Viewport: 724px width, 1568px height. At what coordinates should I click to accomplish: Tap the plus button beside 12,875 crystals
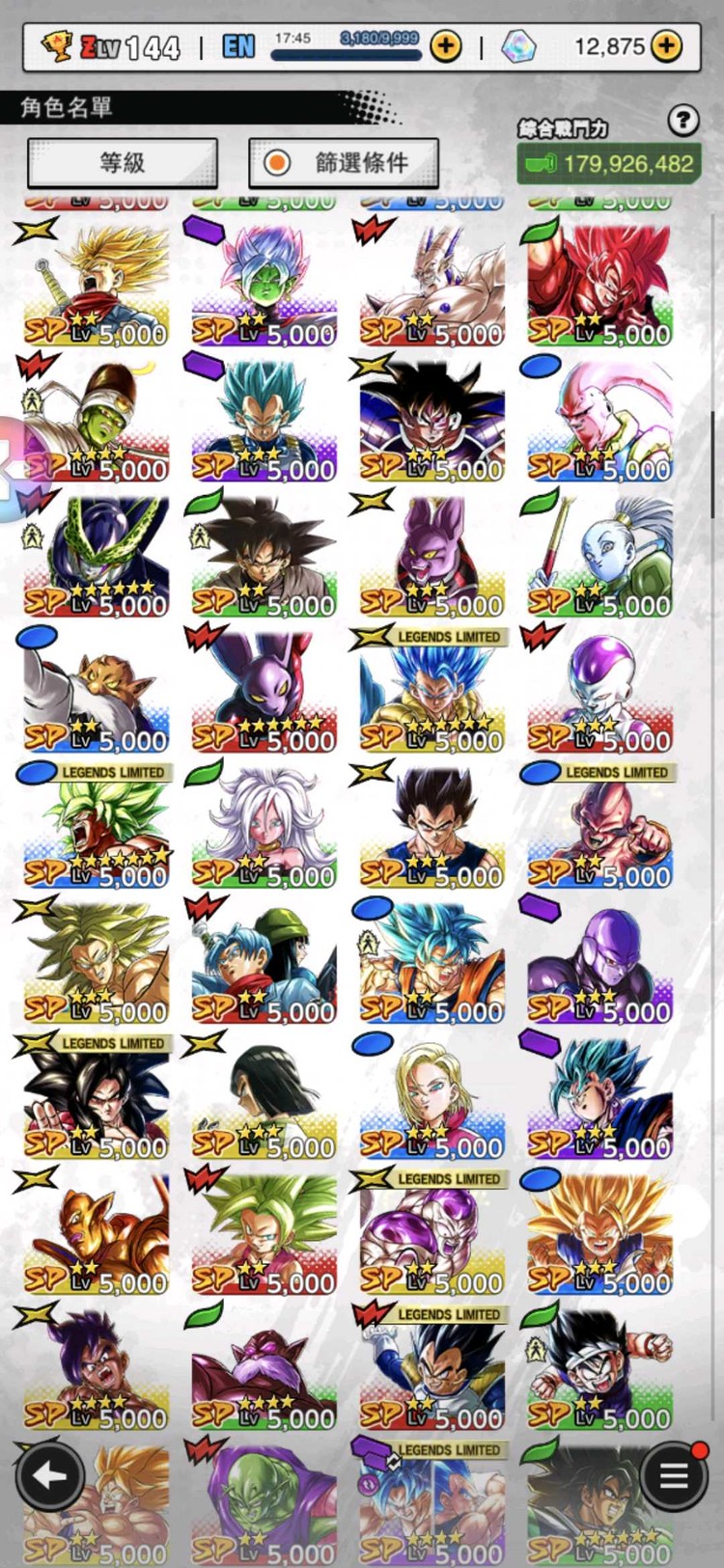667,45
